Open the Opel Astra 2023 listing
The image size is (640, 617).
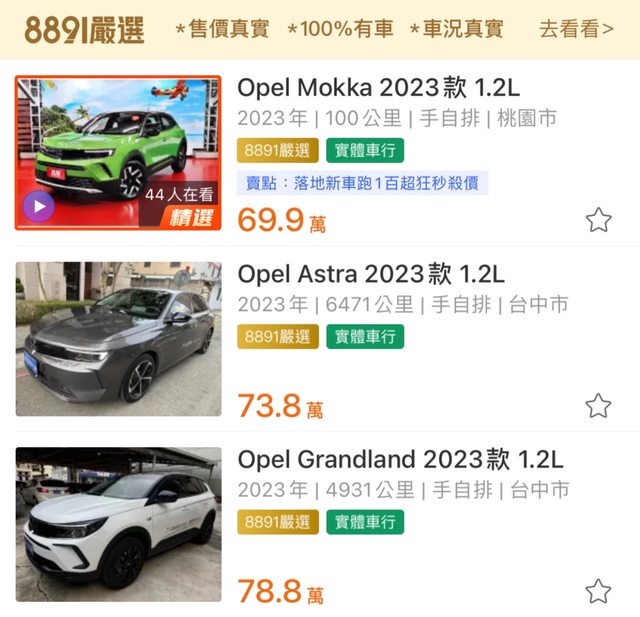tap(371, 274)
